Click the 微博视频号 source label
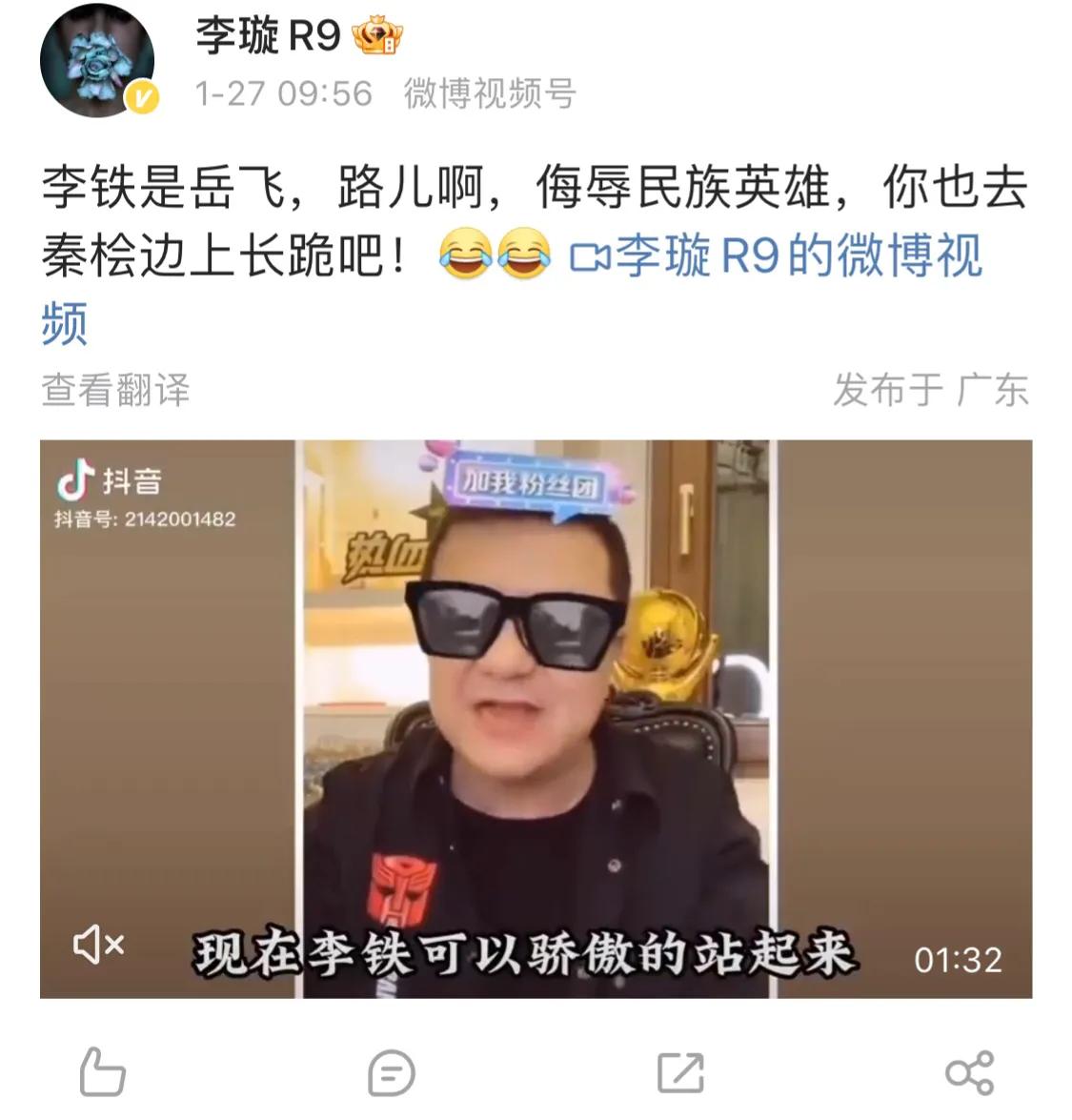 [x=491, y=92]
